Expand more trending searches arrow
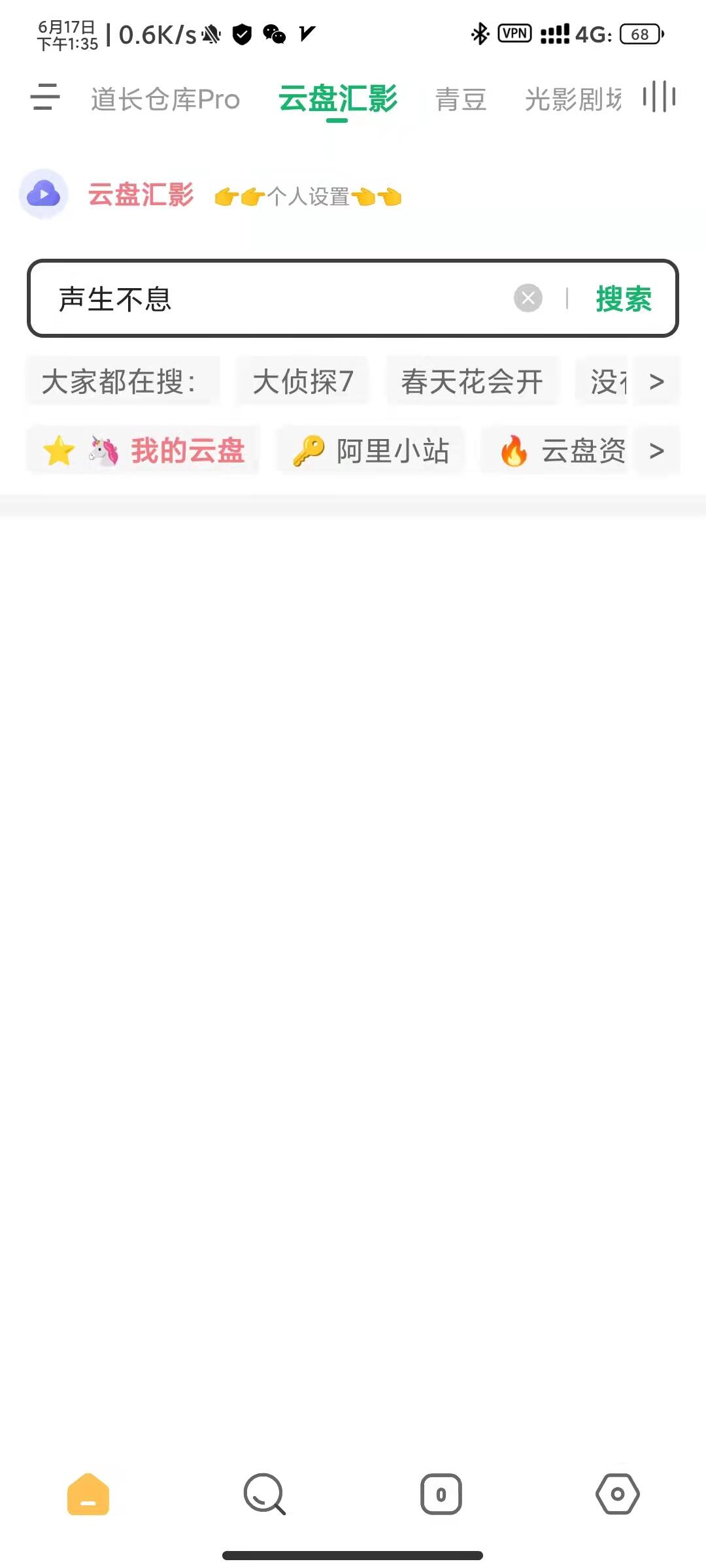The image size is (706, 1568). pos(656,382)
